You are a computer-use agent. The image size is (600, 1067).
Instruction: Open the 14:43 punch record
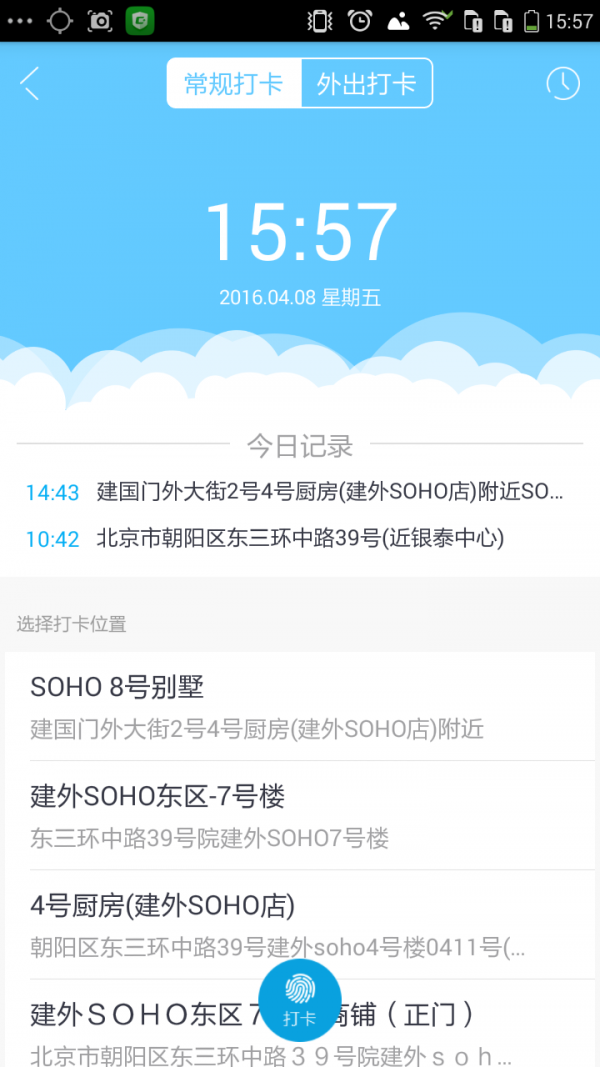pos(300,492)
